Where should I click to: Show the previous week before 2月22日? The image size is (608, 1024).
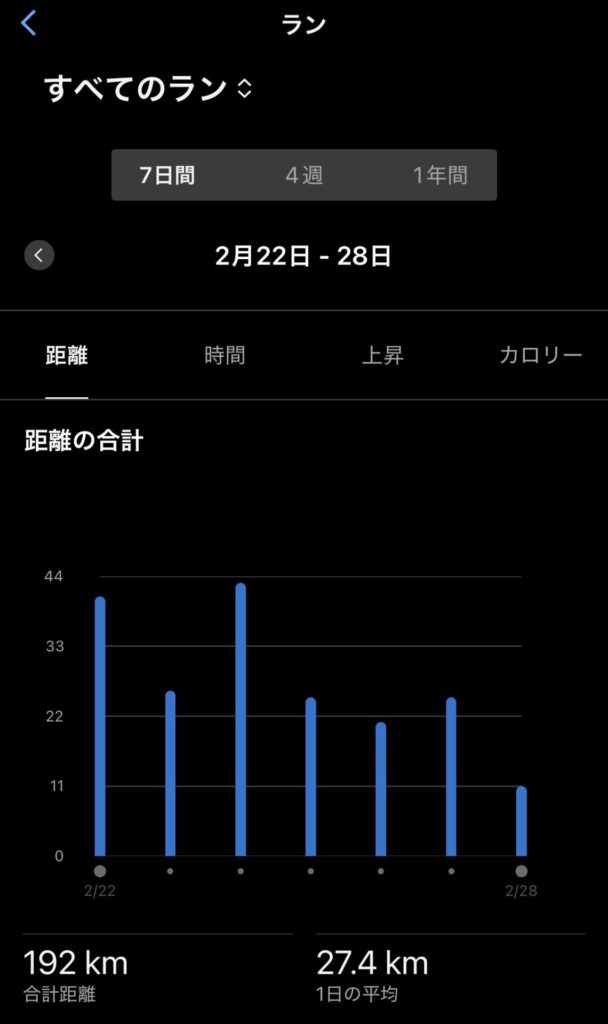pyautogui.click(x=39, y=256)
